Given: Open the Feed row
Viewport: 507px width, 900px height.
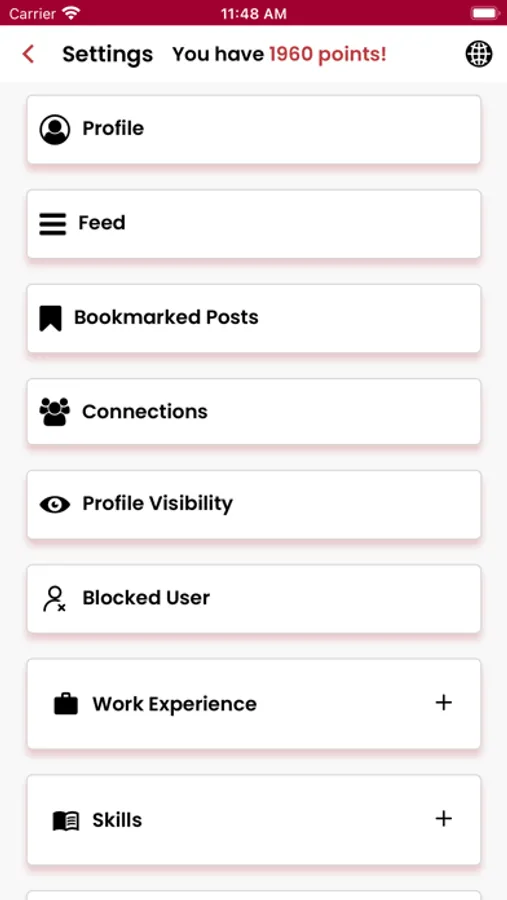Looking at the screenshot, I should pos(254,224).
